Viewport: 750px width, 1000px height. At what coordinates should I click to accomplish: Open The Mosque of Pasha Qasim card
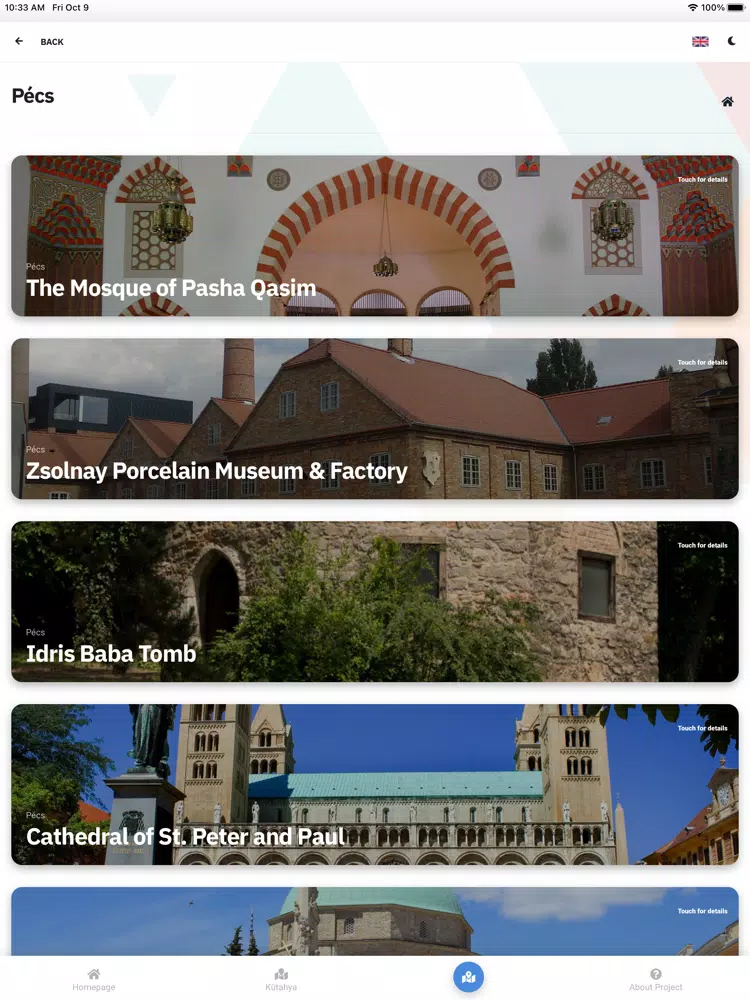375,236
